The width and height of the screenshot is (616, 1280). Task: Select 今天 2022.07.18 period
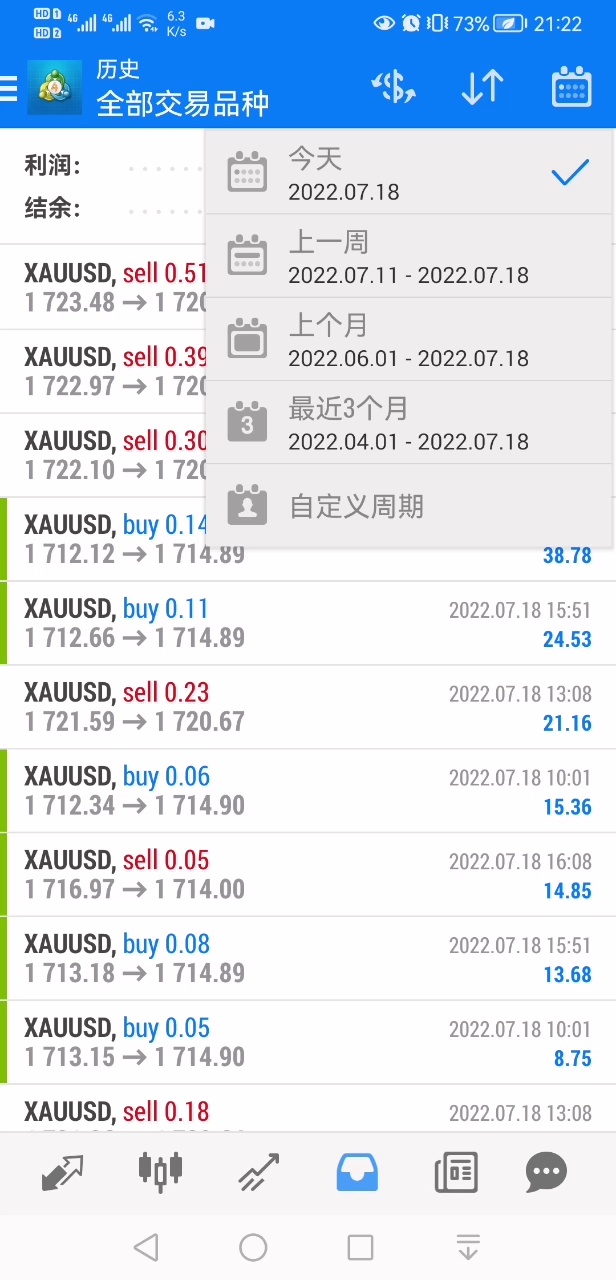(409, 173)
